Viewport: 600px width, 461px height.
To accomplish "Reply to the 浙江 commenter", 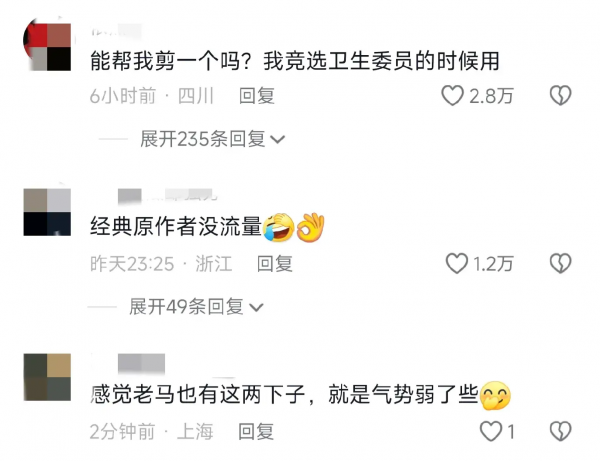I will [x=274, y=264].
